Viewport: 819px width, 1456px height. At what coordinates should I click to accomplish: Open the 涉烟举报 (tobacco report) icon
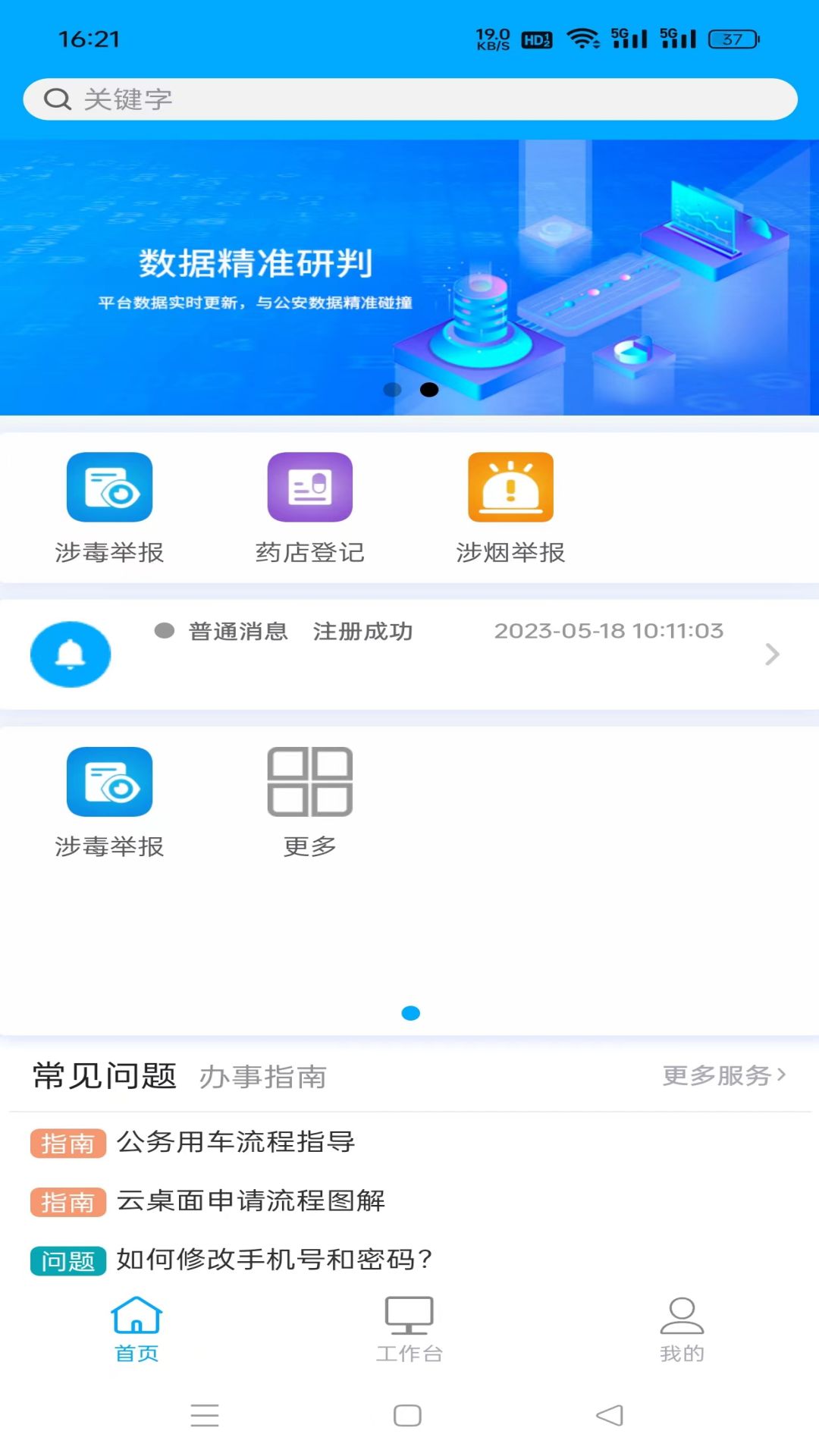[512, 488]
